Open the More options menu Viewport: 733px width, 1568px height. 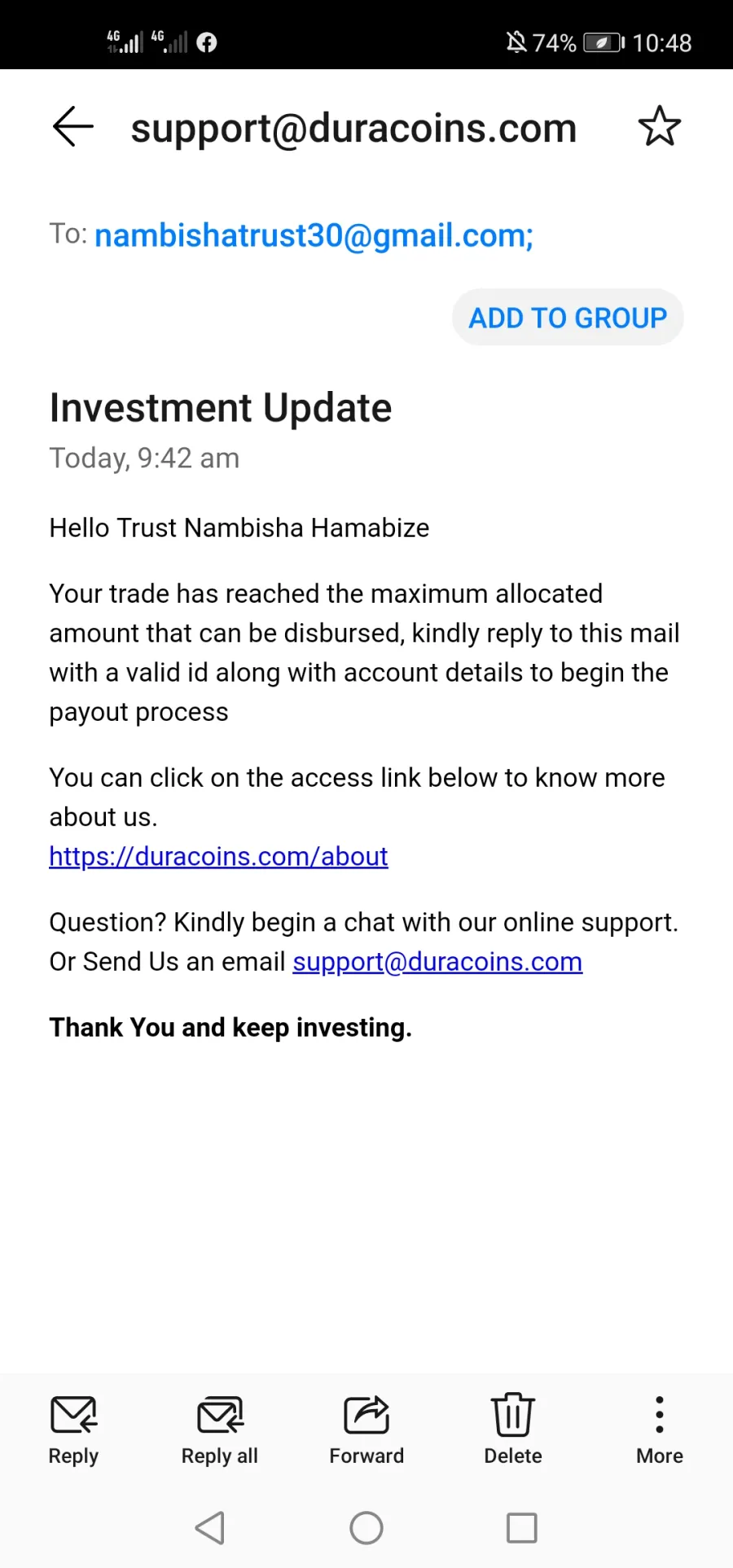[660, 1430]
